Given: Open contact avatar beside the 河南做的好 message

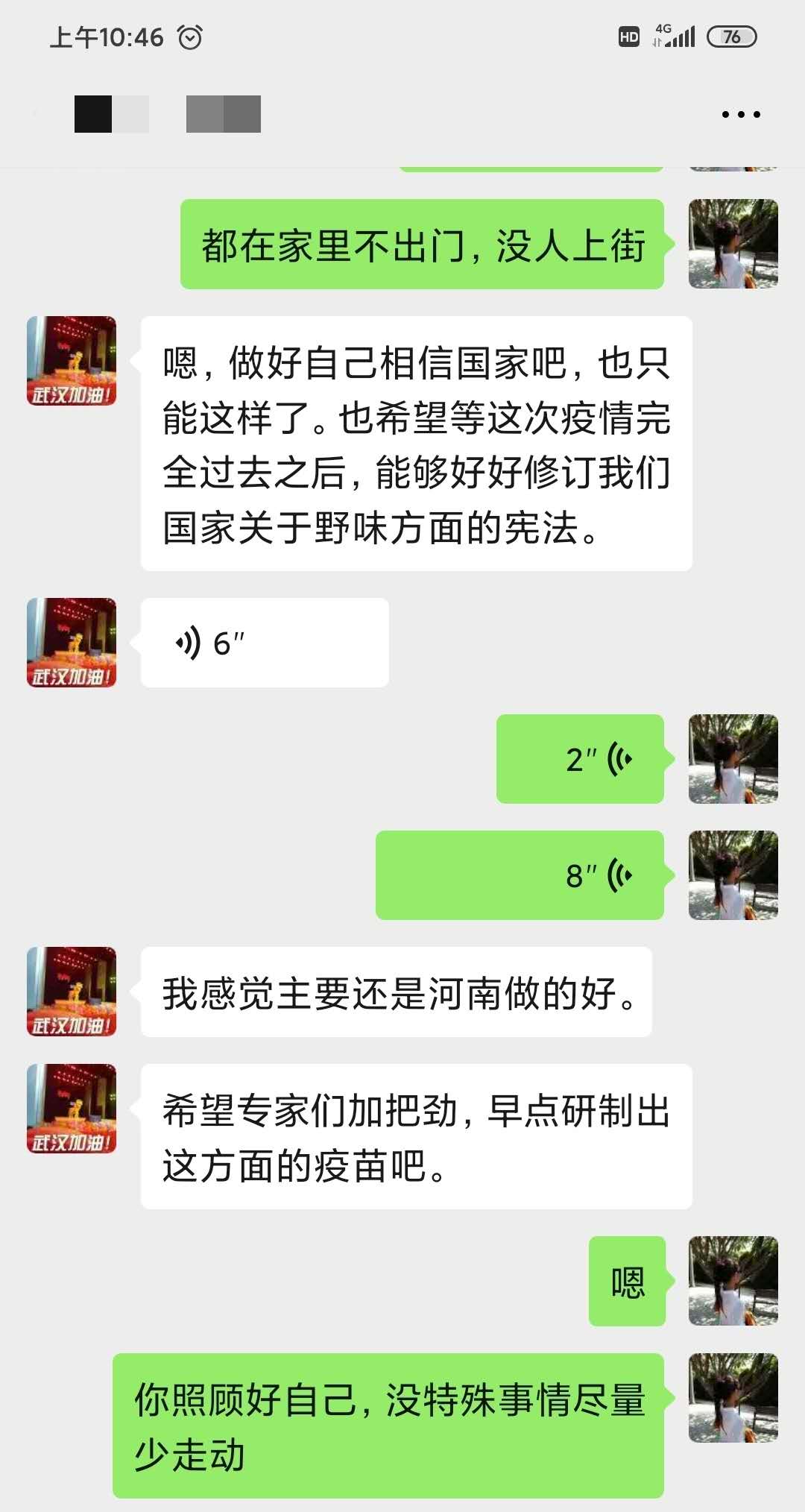Looking at the screenshot, I should coord(72,992).
